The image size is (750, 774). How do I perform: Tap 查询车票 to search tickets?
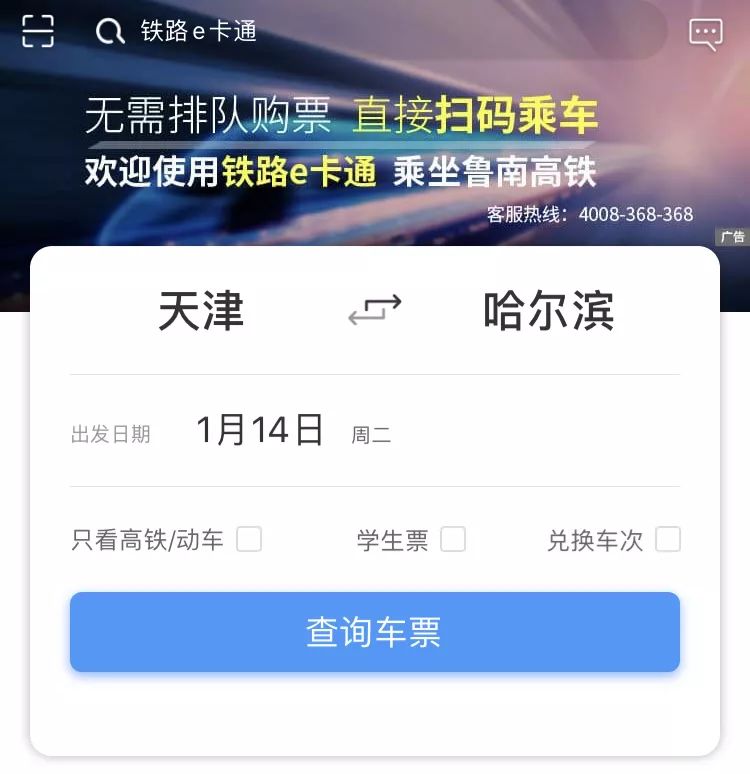coord(375,632)
